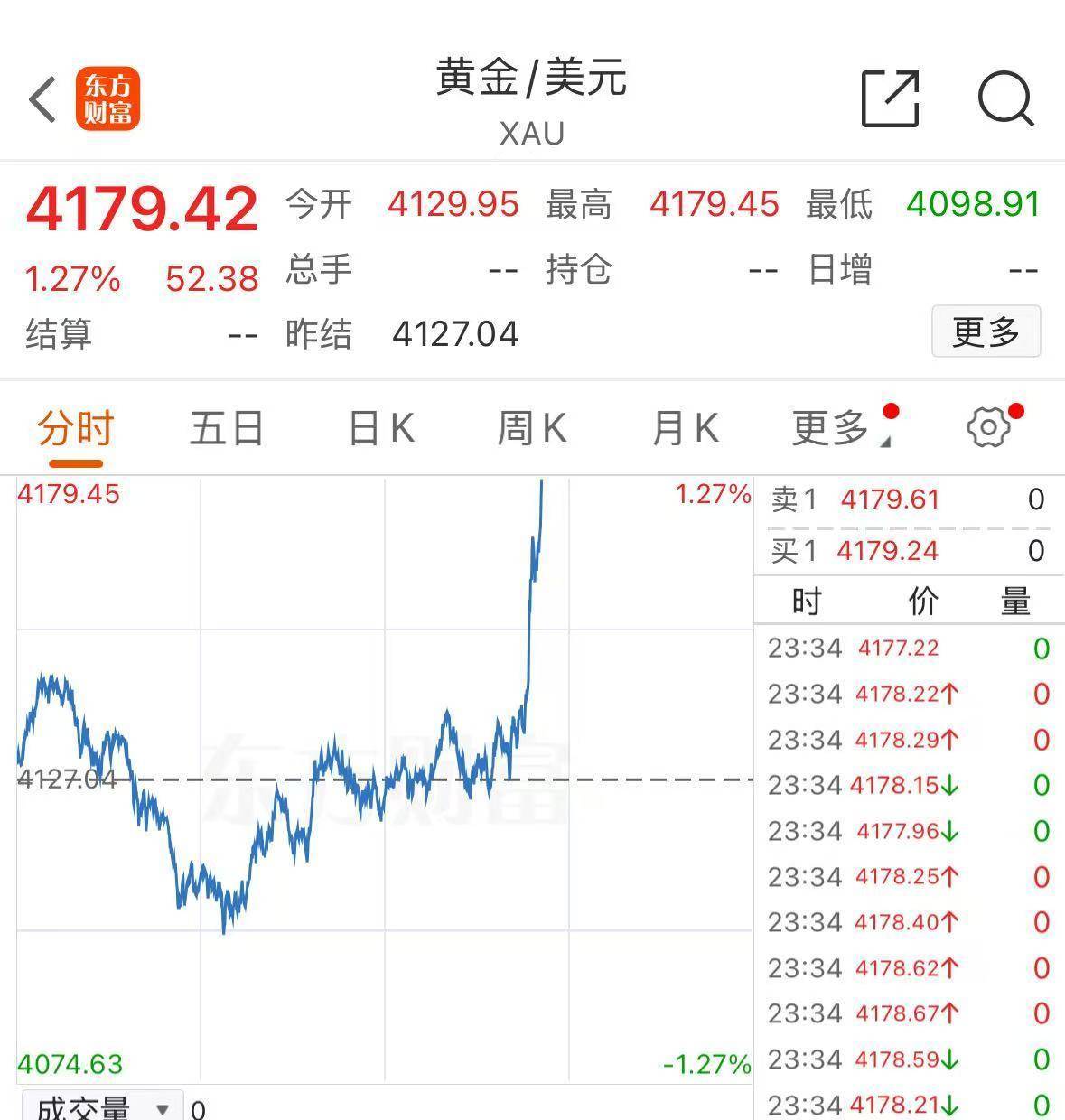The image size is (1065, 1120).
Task: Select the 分时 chart tab
Action: point(76,428)
